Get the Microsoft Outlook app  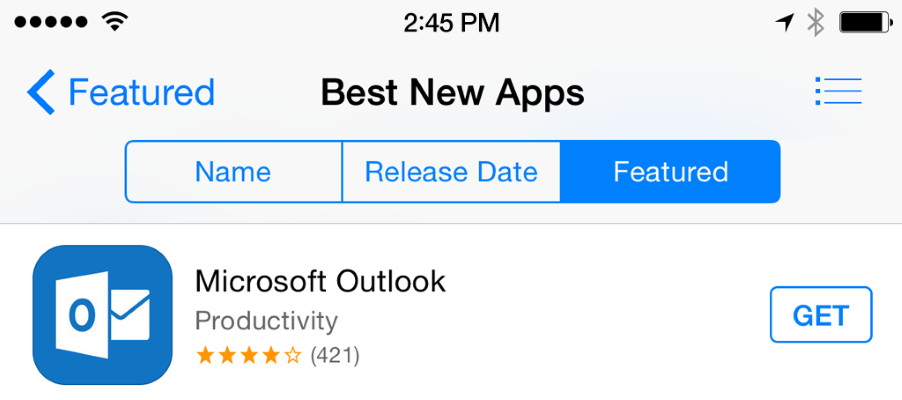click(x=821, y=315)
